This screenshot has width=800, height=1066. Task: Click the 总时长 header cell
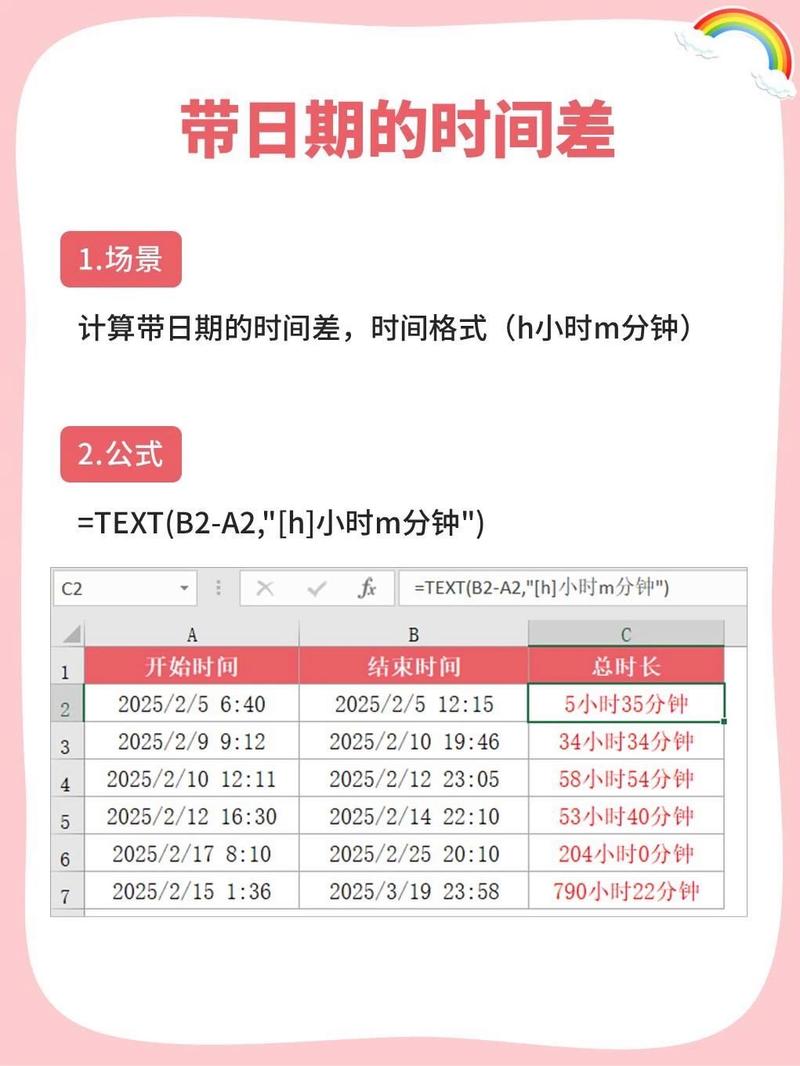[x=625, y=664]
